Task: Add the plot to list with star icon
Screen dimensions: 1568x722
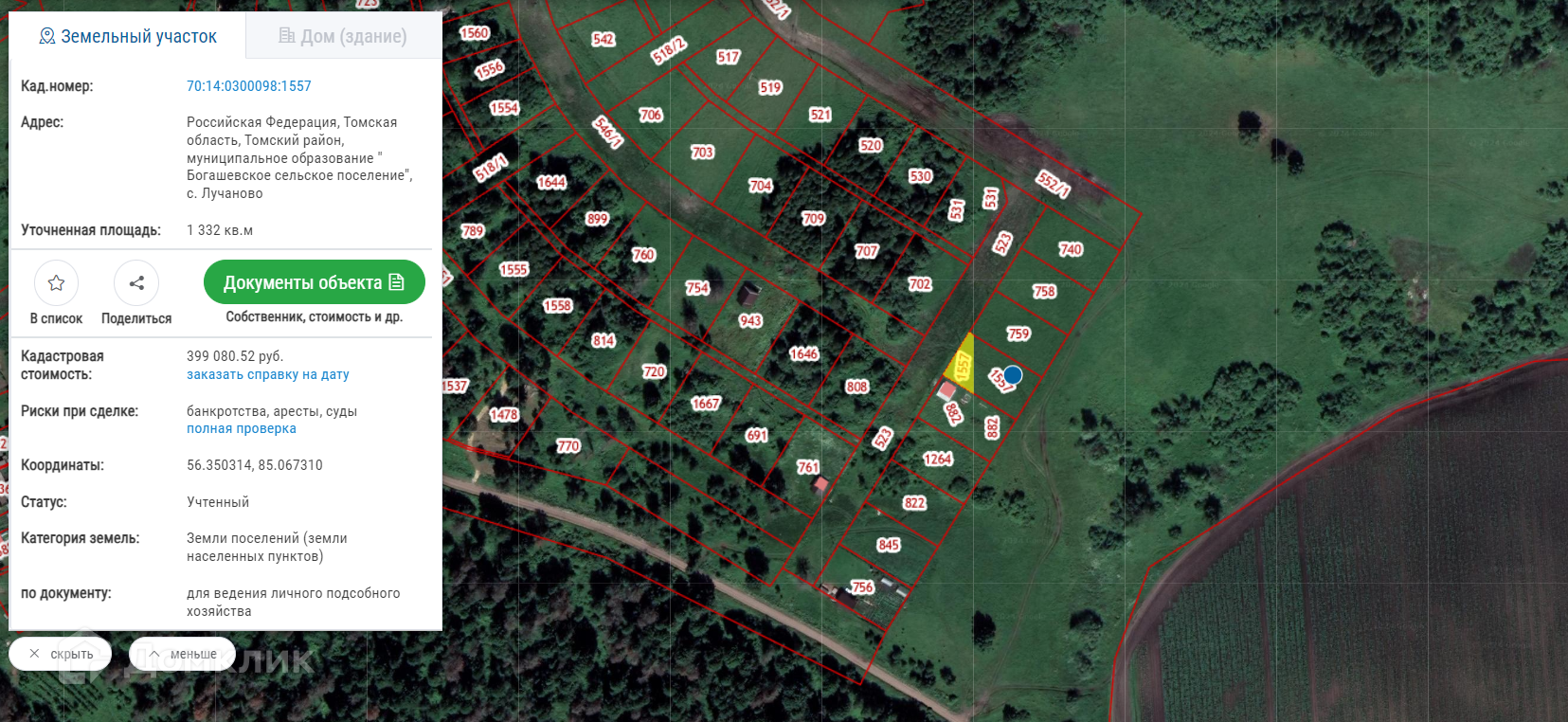Action: pyautogui.click(x=56, y=282)
